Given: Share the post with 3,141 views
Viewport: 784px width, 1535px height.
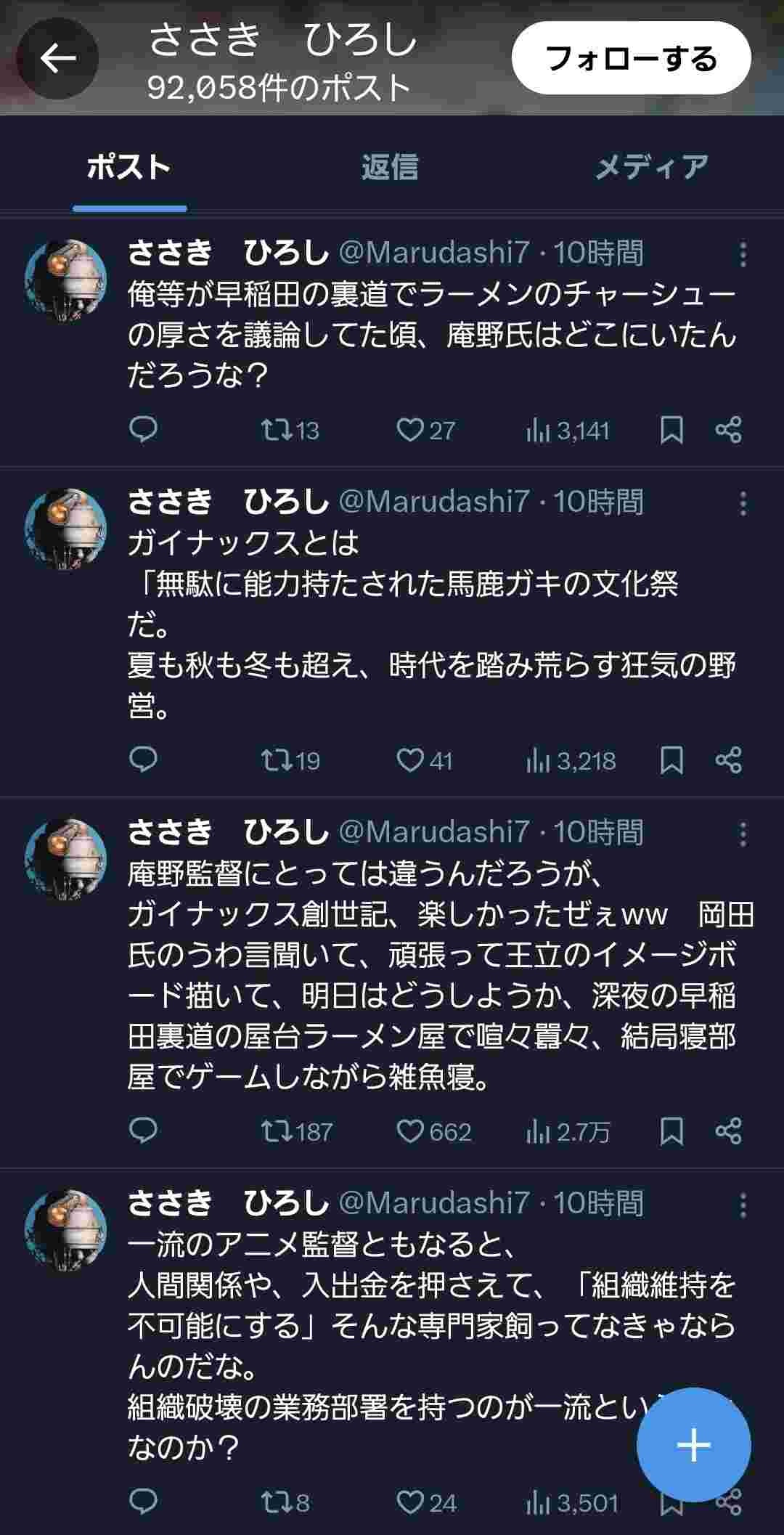Looking at the screenshot, I should pos(728,430).
